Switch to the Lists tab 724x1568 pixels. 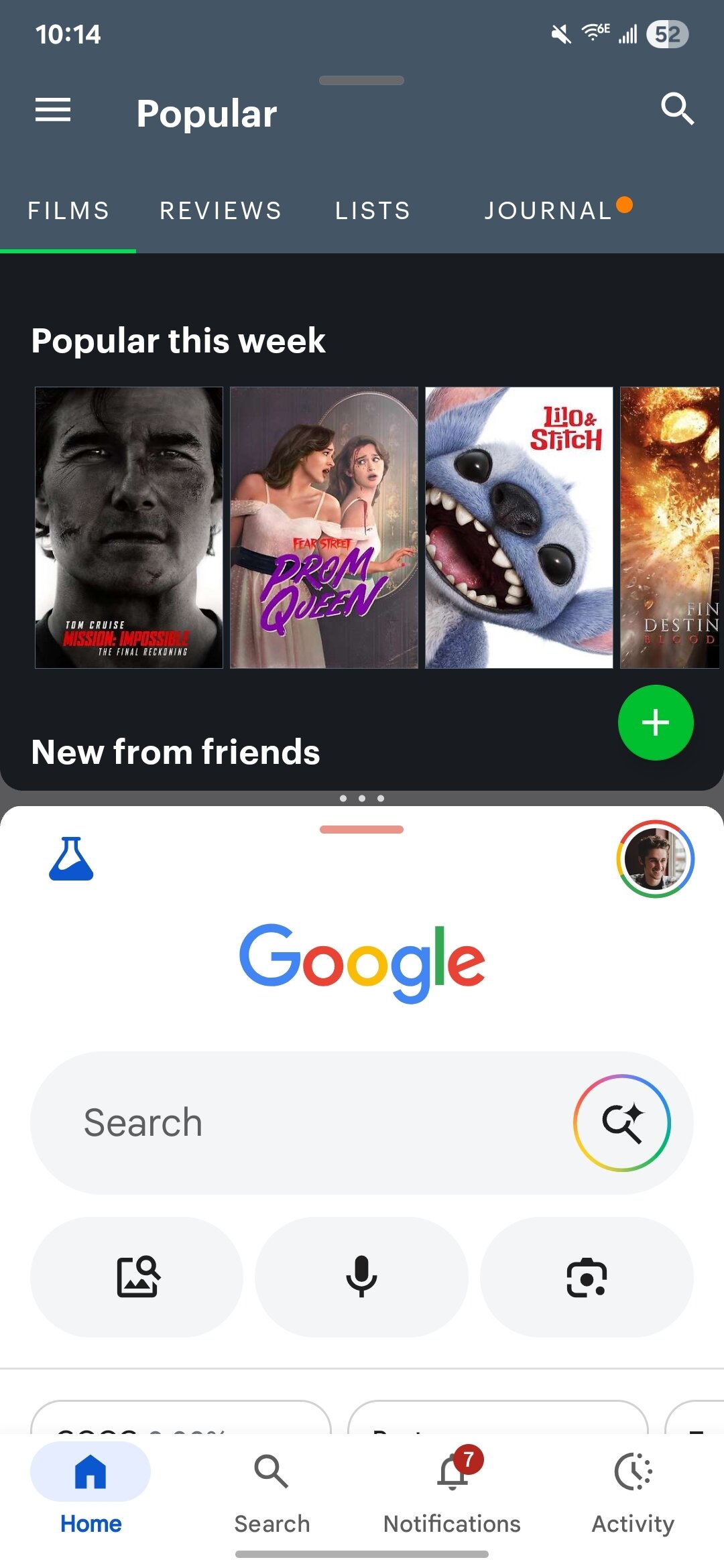tap(373, 211)
